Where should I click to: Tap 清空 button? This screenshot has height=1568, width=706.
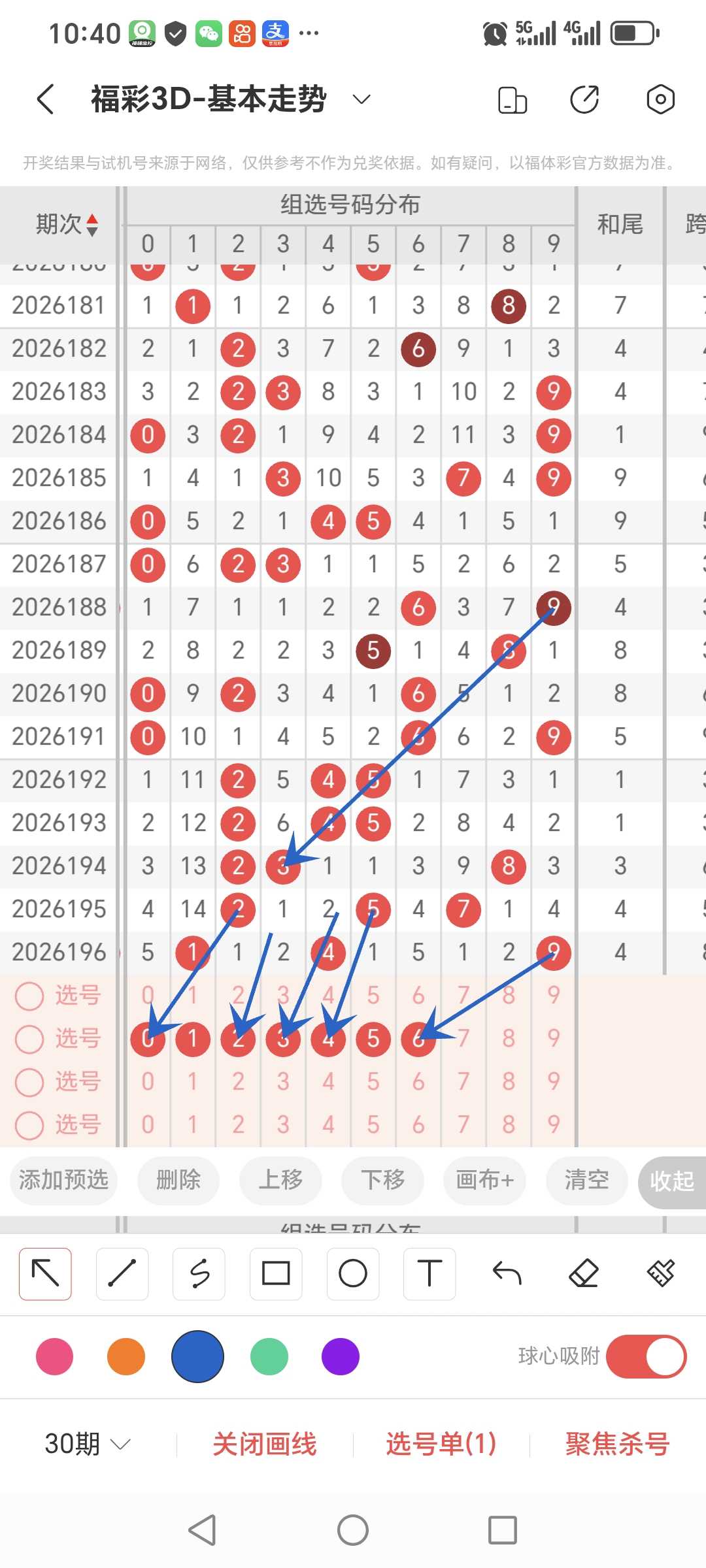coord(586,1180)
